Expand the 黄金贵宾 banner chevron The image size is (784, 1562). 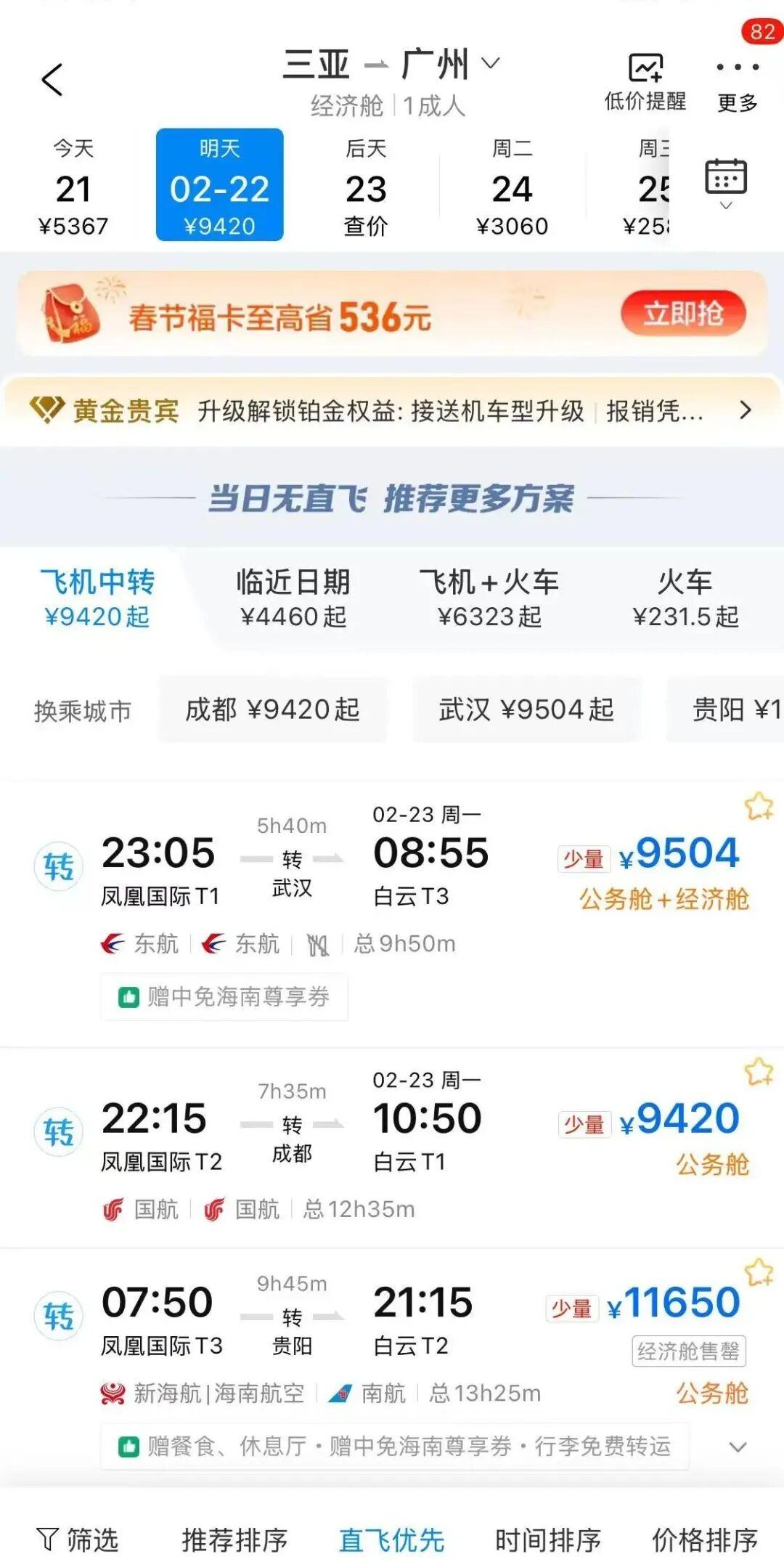[745, 410]
